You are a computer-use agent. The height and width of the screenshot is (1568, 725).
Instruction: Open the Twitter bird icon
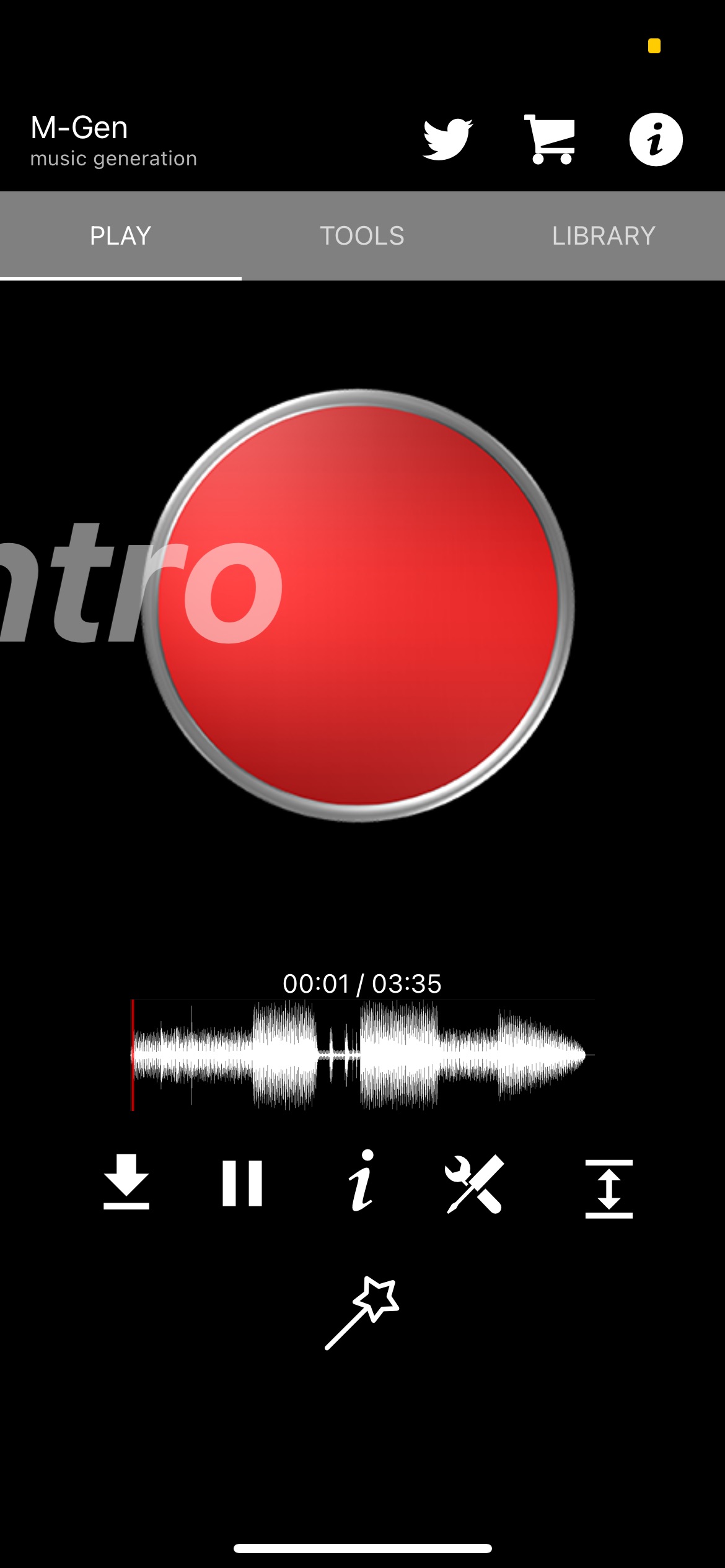(x=447, y=139)
